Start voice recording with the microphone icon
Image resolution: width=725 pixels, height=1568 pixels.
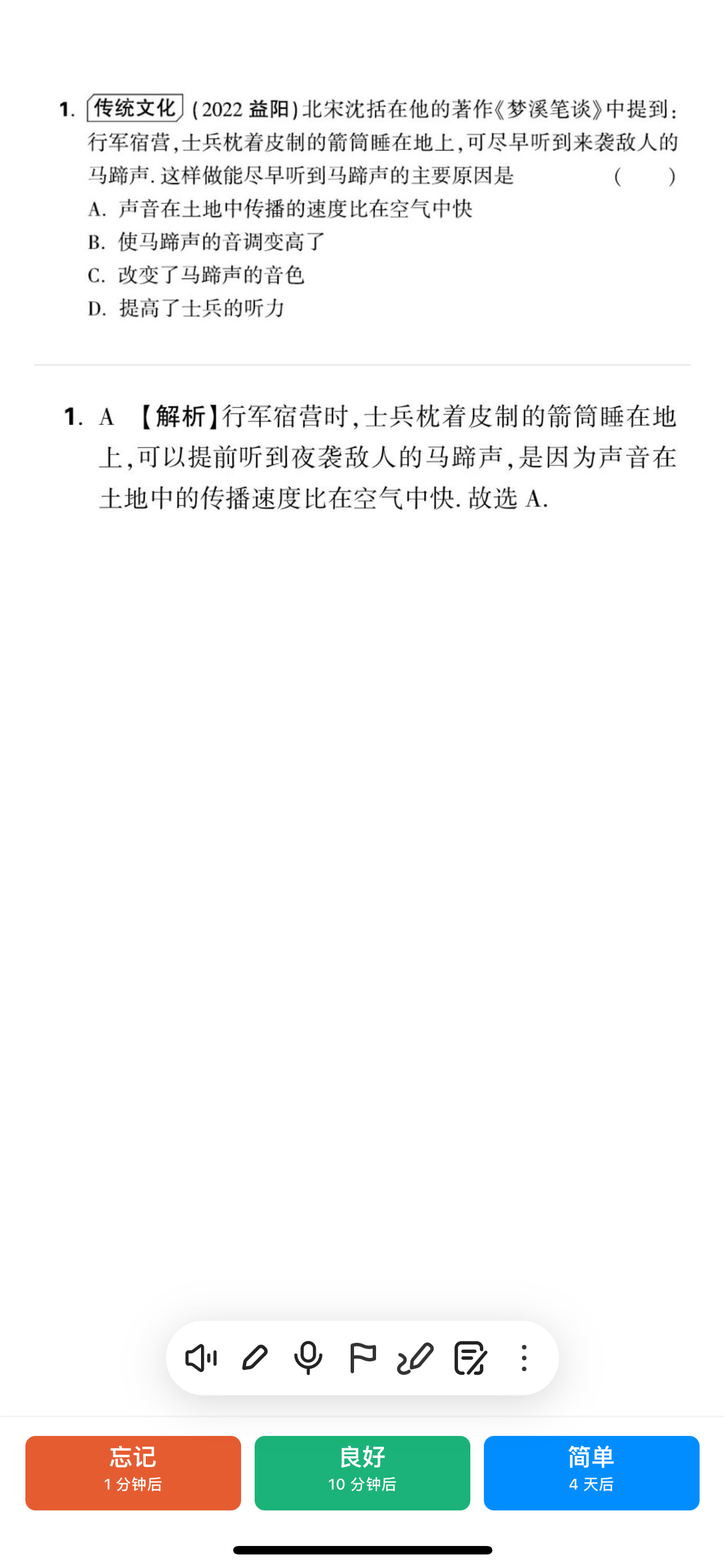308,1358
